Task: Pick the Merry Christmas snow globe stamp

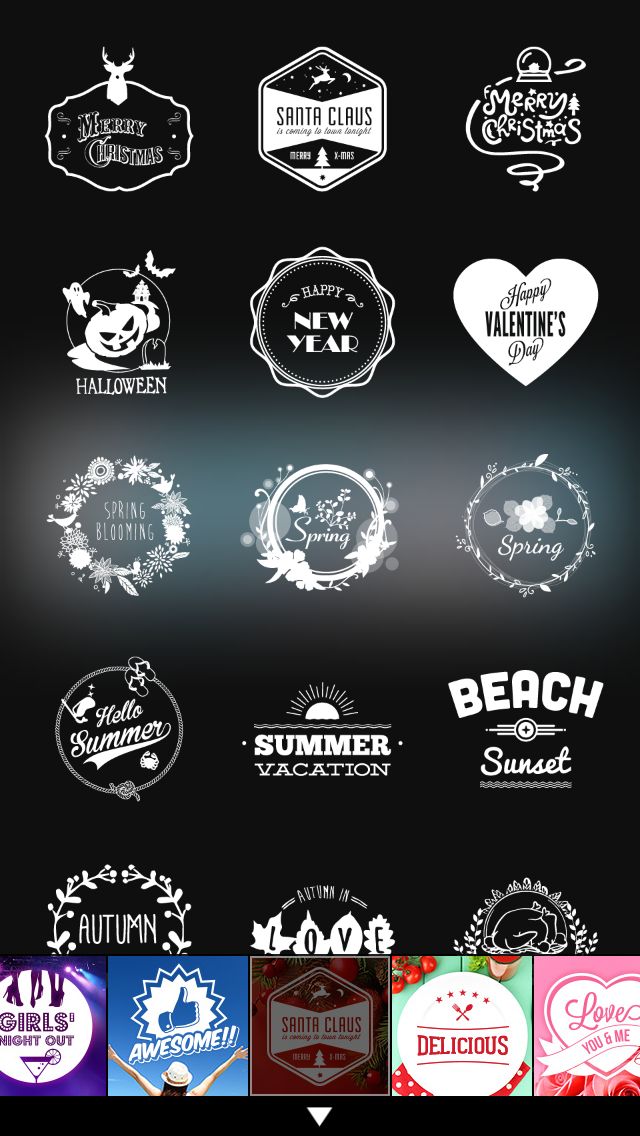Action: pos(525,119)
